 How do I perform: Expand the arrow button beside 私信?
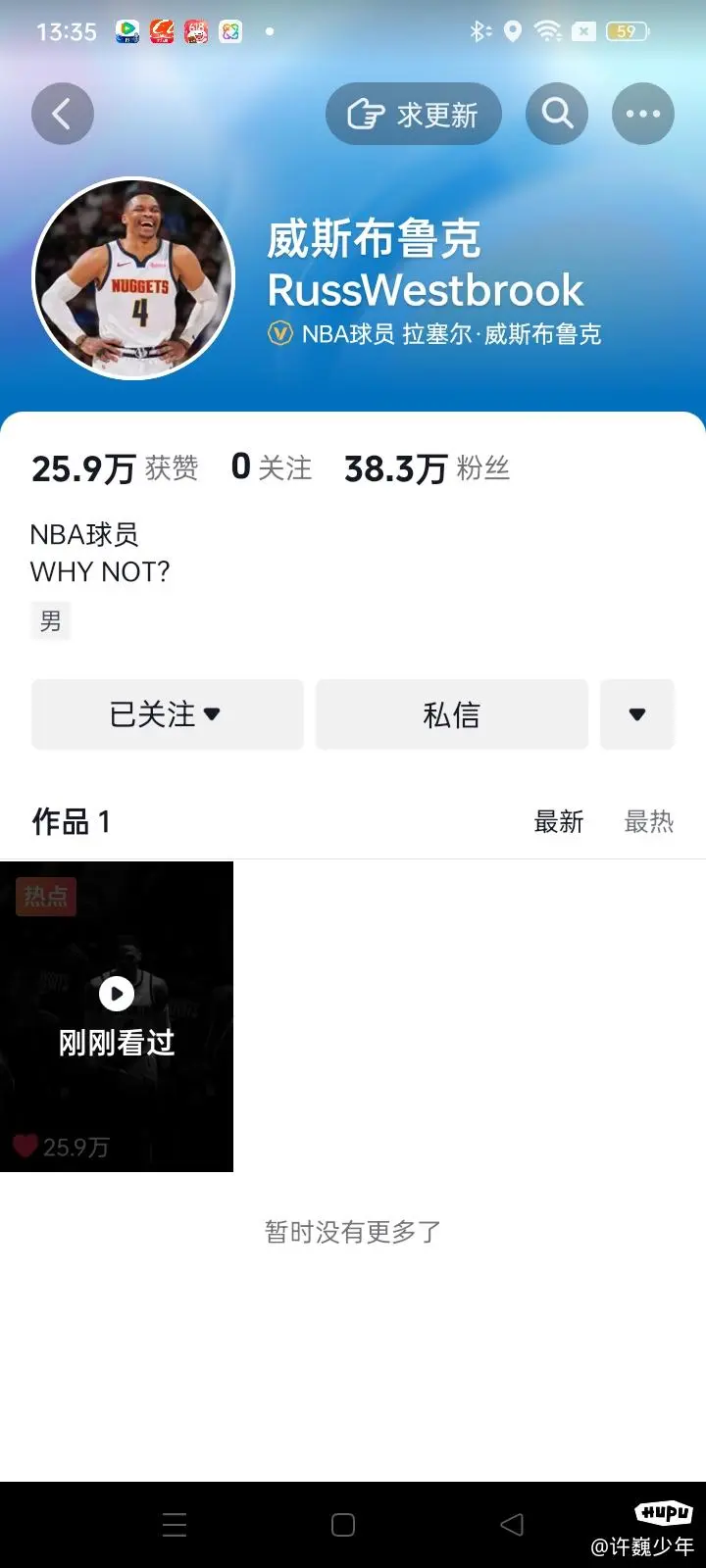click(x=636, y=714)
